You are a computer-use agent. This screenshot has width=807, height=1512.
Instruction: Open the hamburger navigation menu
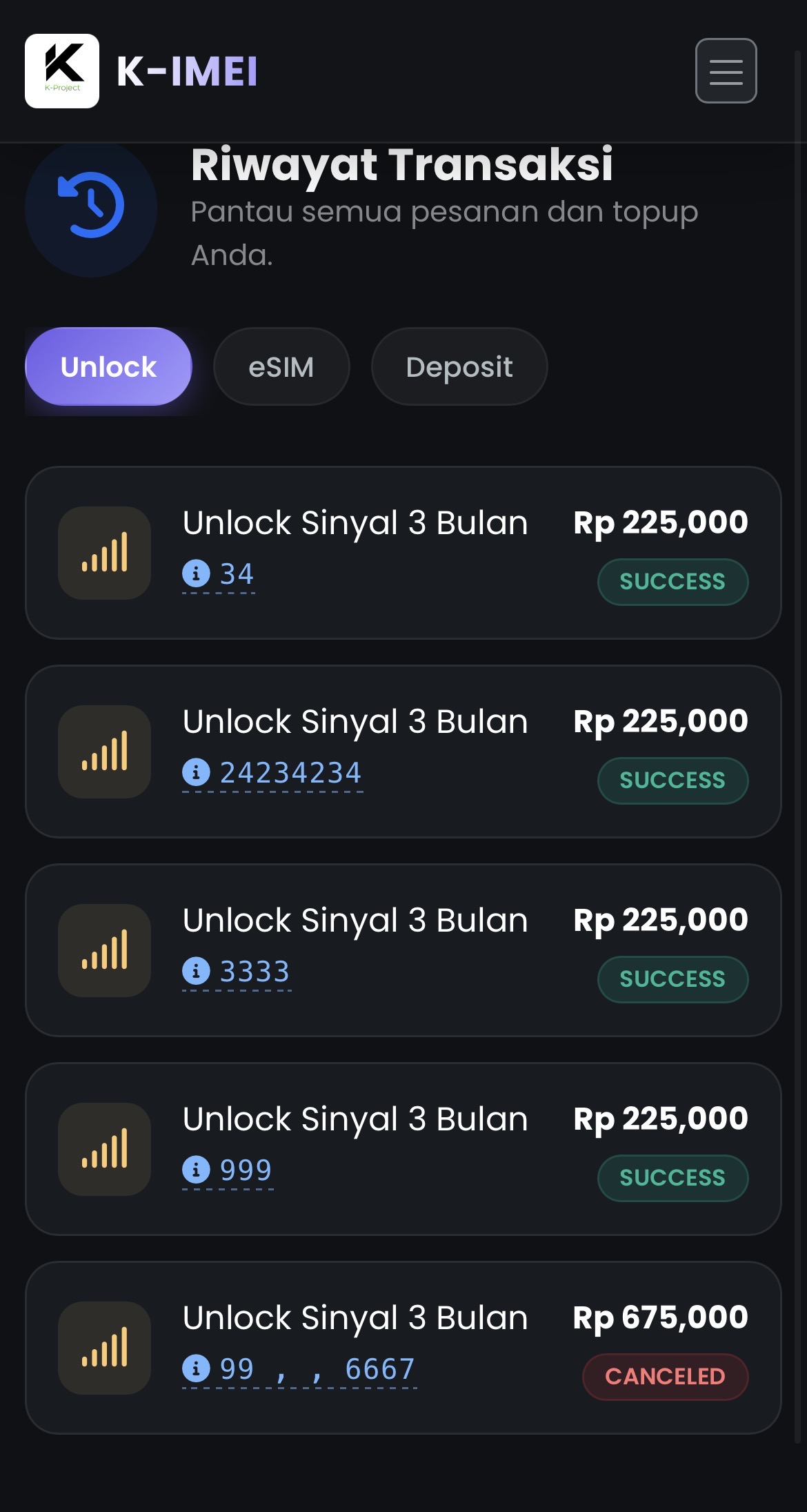click(x=726, y=71)
